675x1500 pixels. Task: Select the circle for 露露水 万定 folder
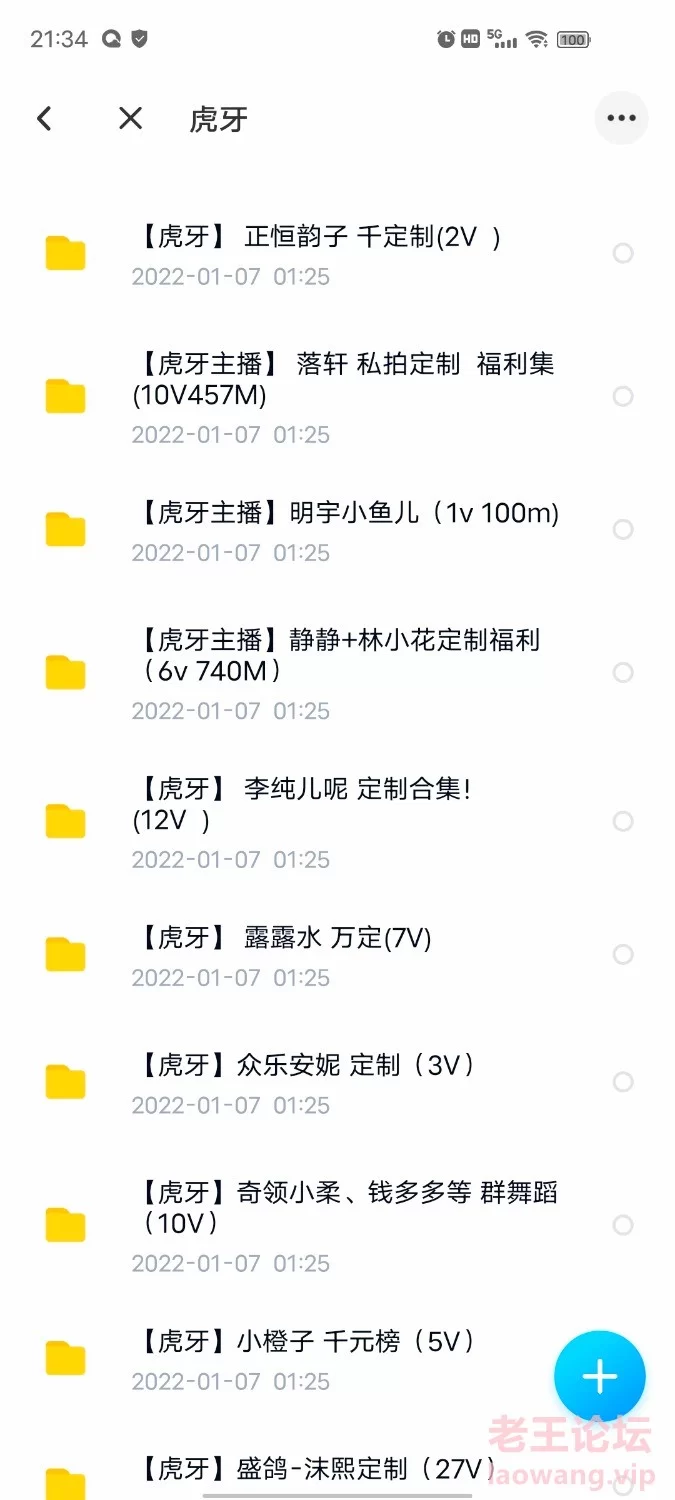pos(623,955)
